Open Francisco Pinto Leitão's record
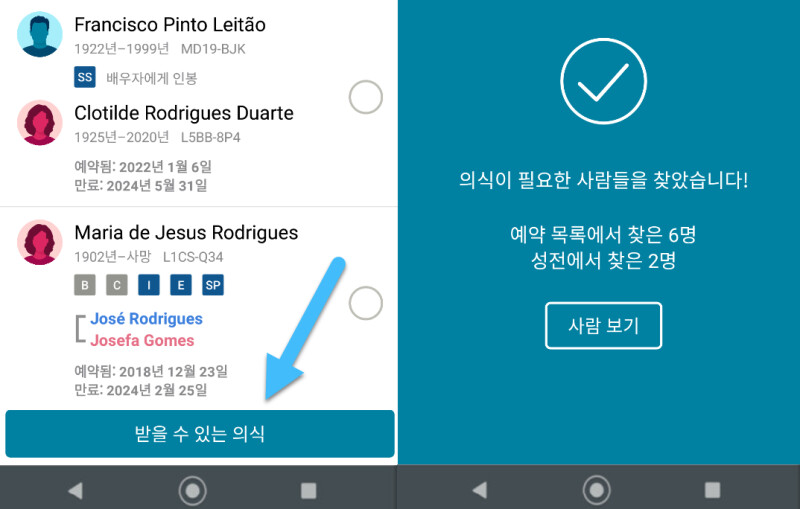 (x=170, y=25)
